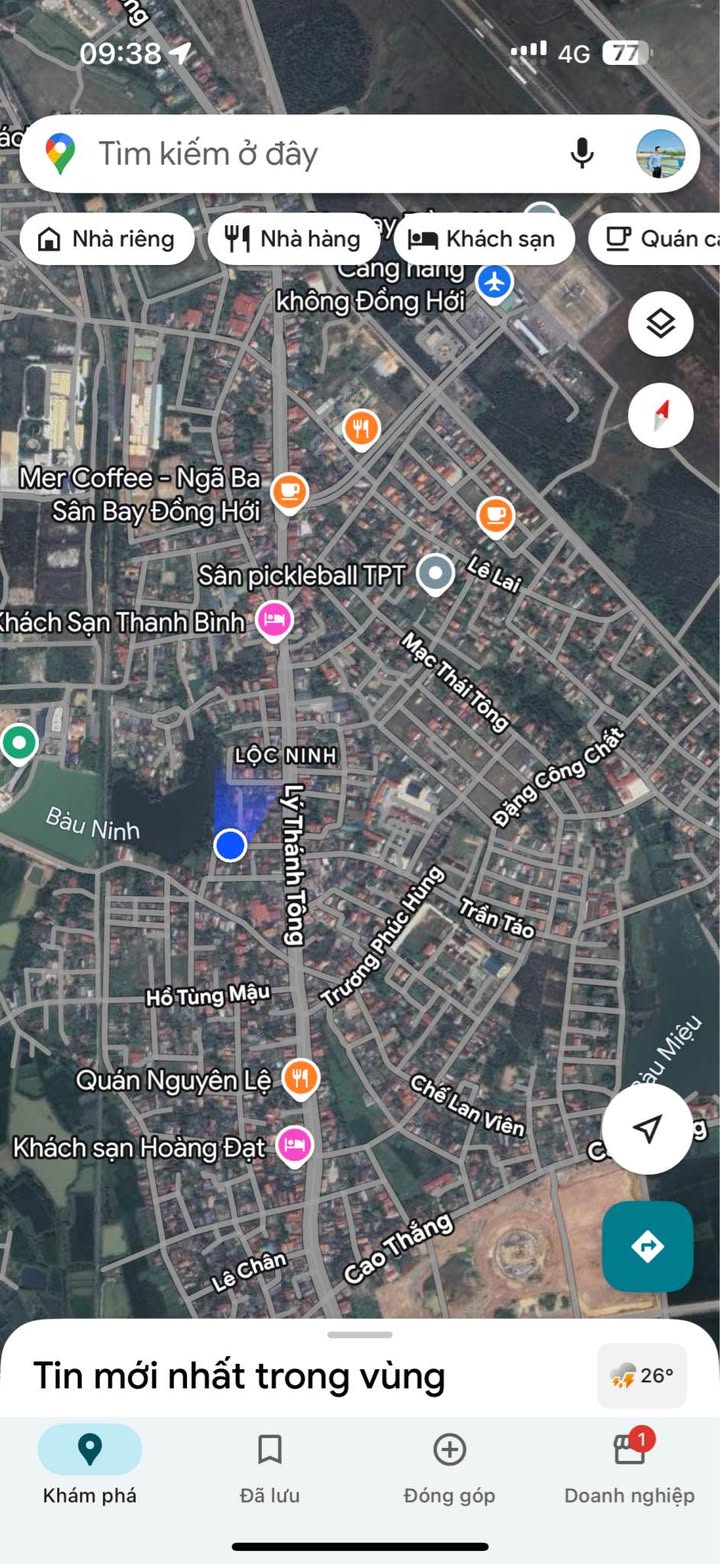
Task: Reset map orientation with the compass
Action: coord(660,415)
